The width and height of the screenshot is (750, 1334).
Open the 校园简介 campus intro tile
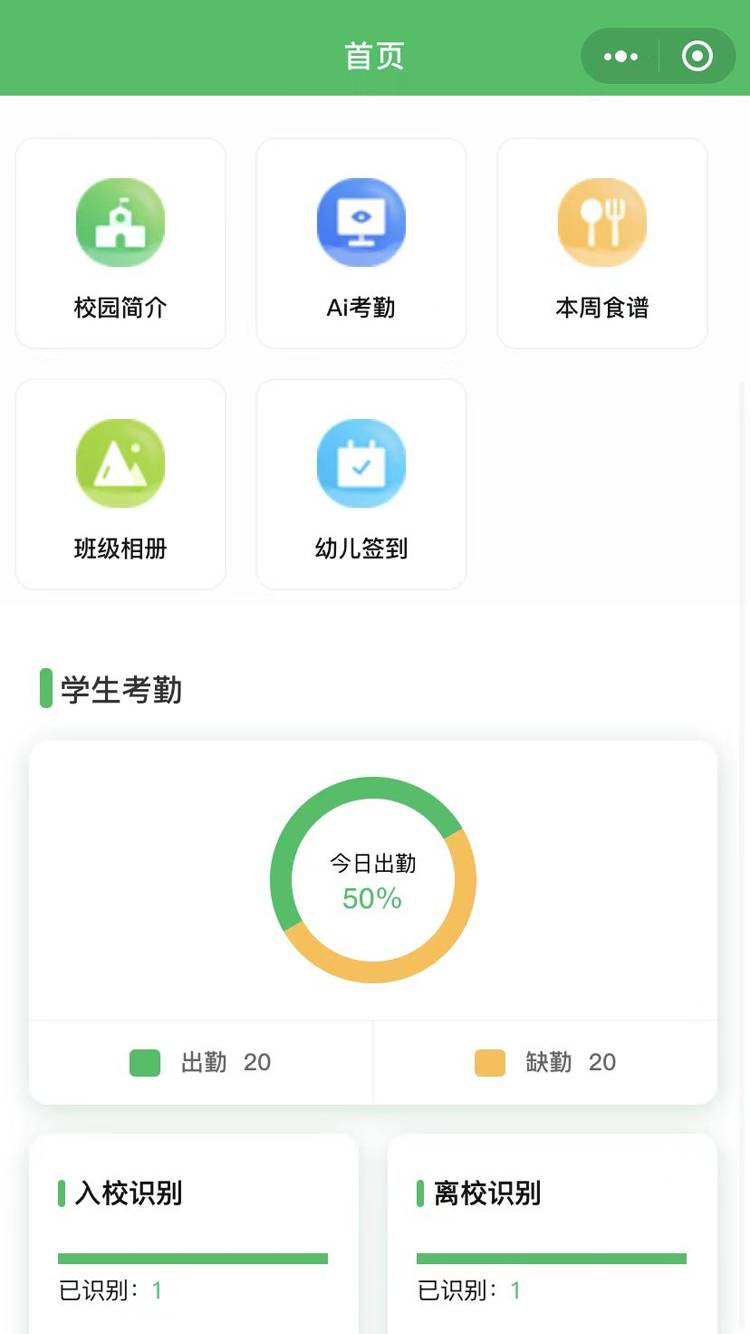tap(120, 243)
